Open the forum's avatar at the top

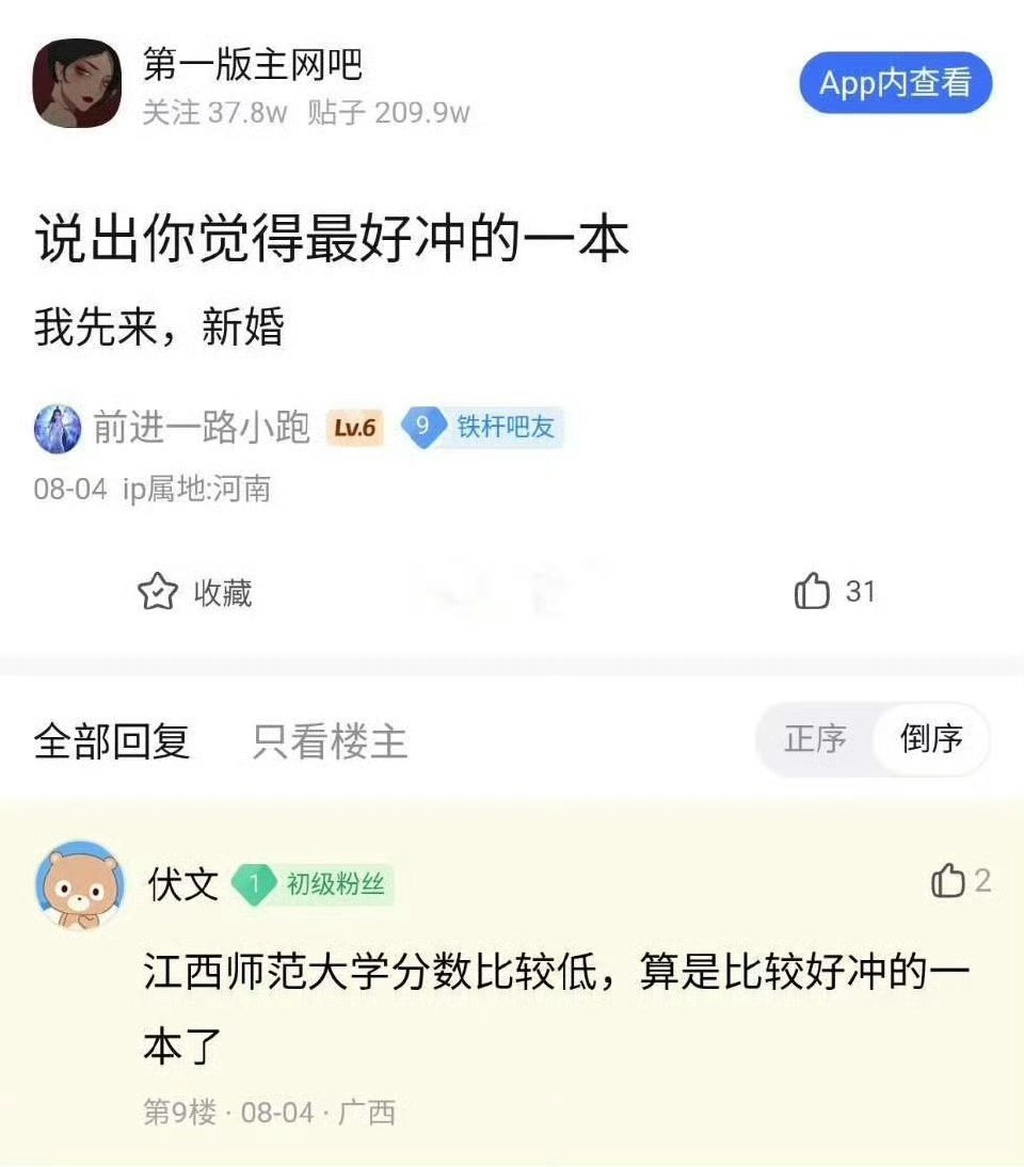point(77,84)
